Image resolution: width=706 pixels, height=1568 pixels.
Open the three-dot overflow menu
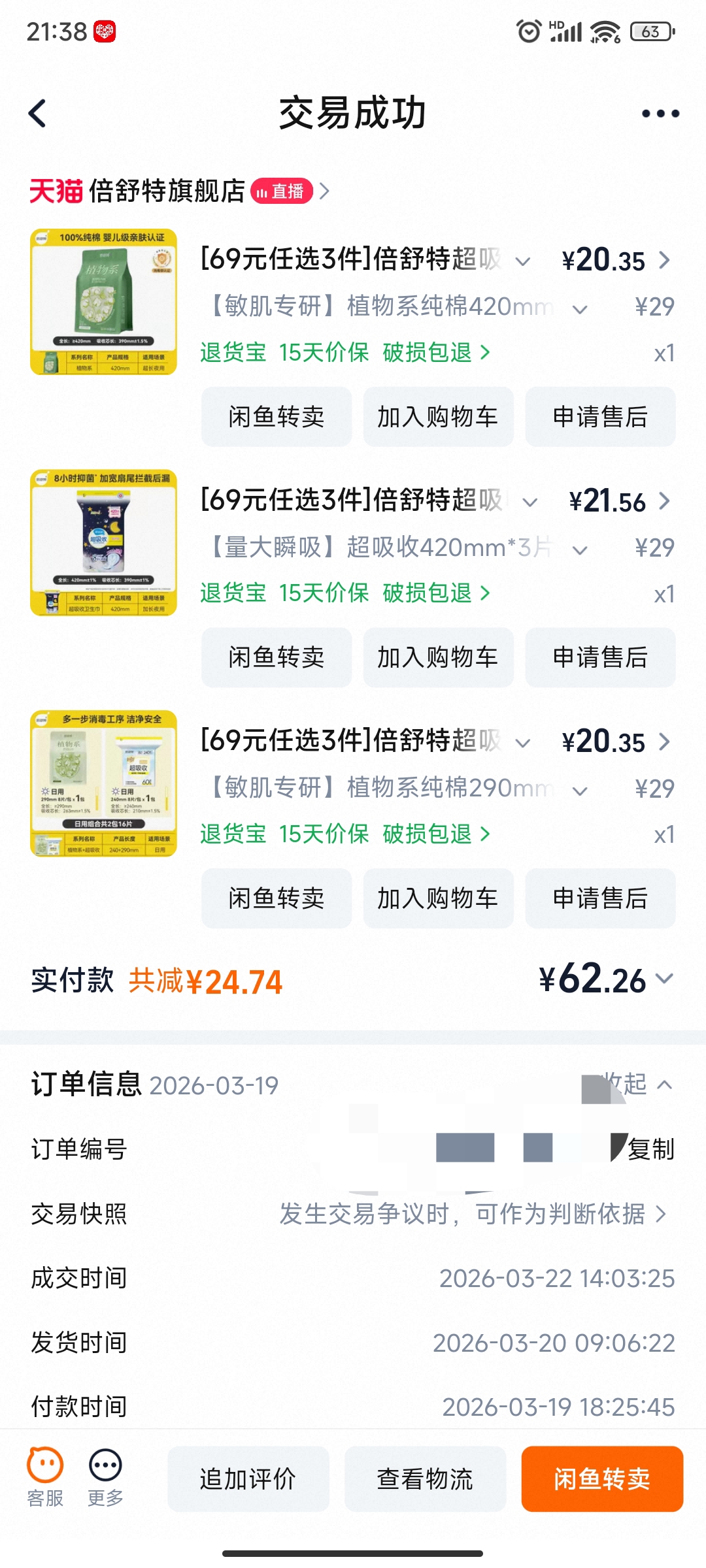coord(660,114)
